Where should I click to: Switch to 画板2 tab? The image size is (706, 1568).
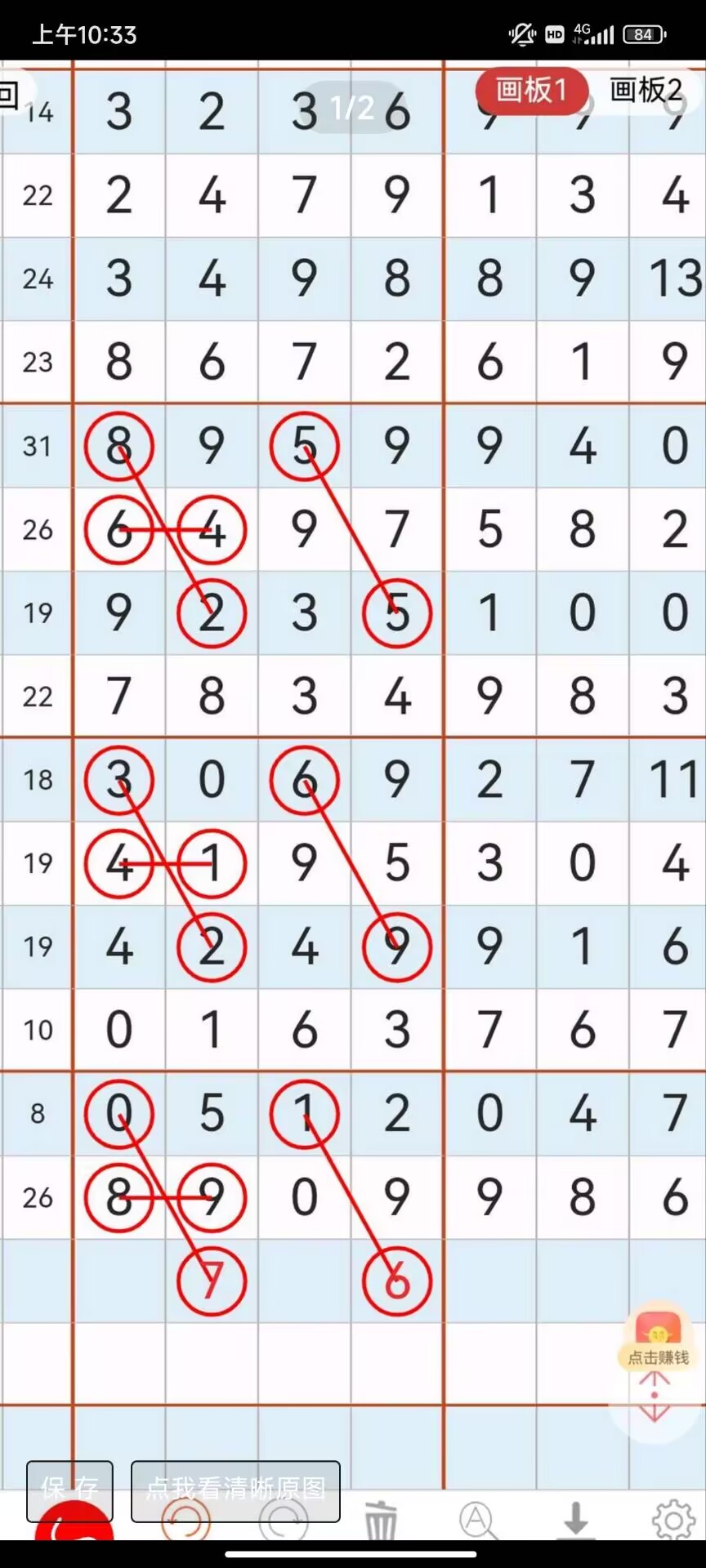pyautogui.click(x=646, y=90)
